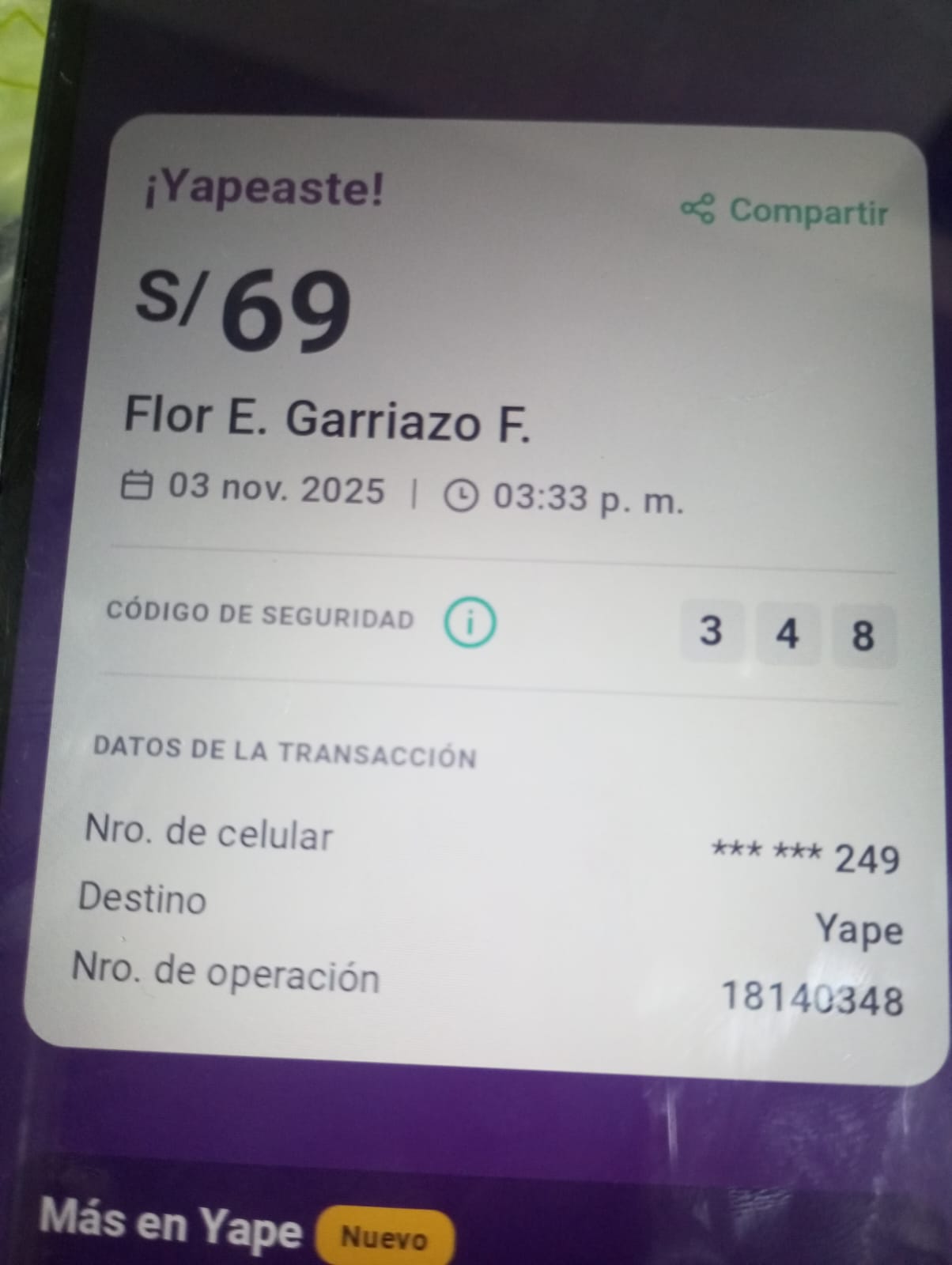Open the security code info icon
Image resolution: width=952 pixels, height=1265 pixels.
(470, 622)
